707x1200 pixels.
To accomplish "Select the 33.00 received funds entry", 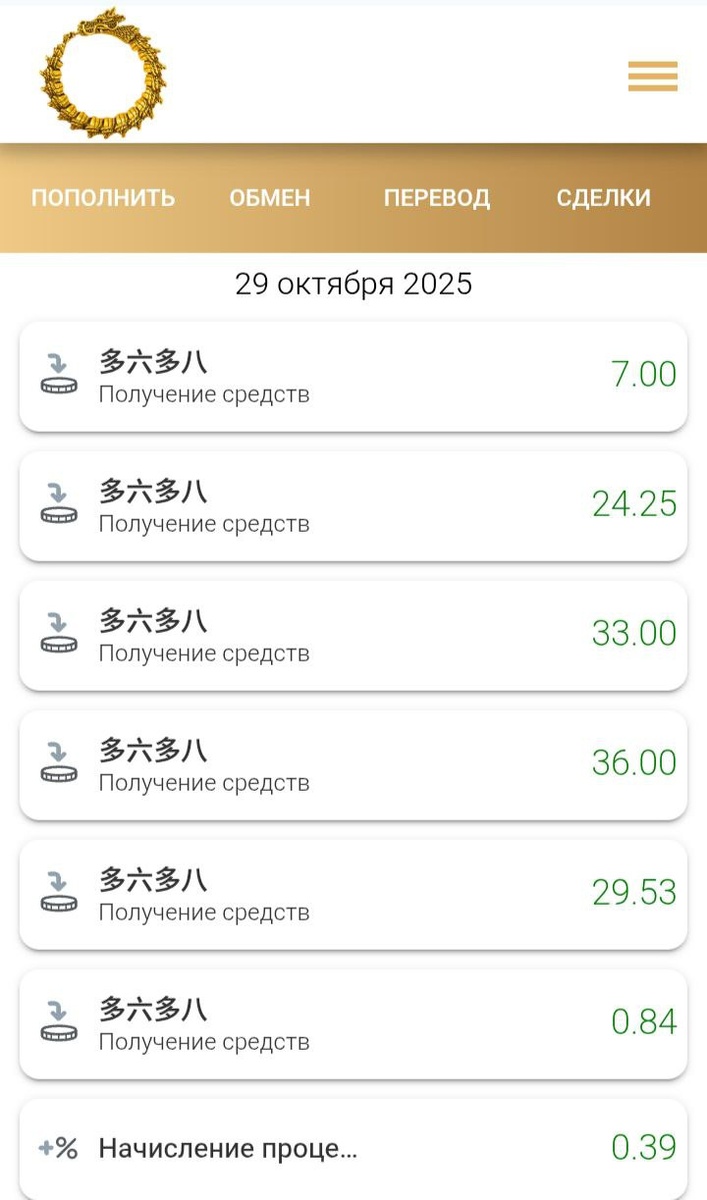I will coord(353,635).
